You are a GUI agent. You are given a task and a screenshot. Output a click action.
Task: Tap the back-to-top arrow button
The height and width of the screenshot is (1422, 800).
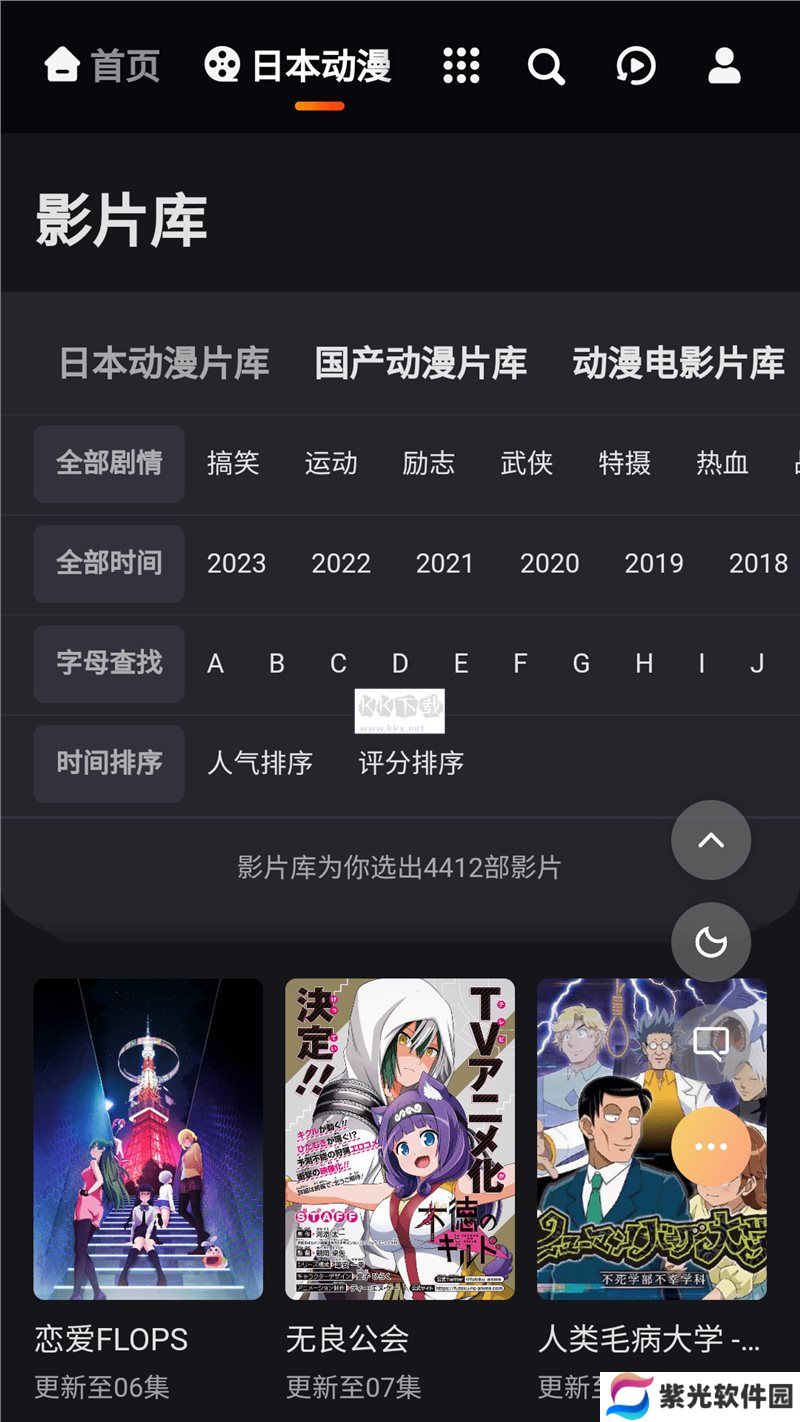point(711,840)
